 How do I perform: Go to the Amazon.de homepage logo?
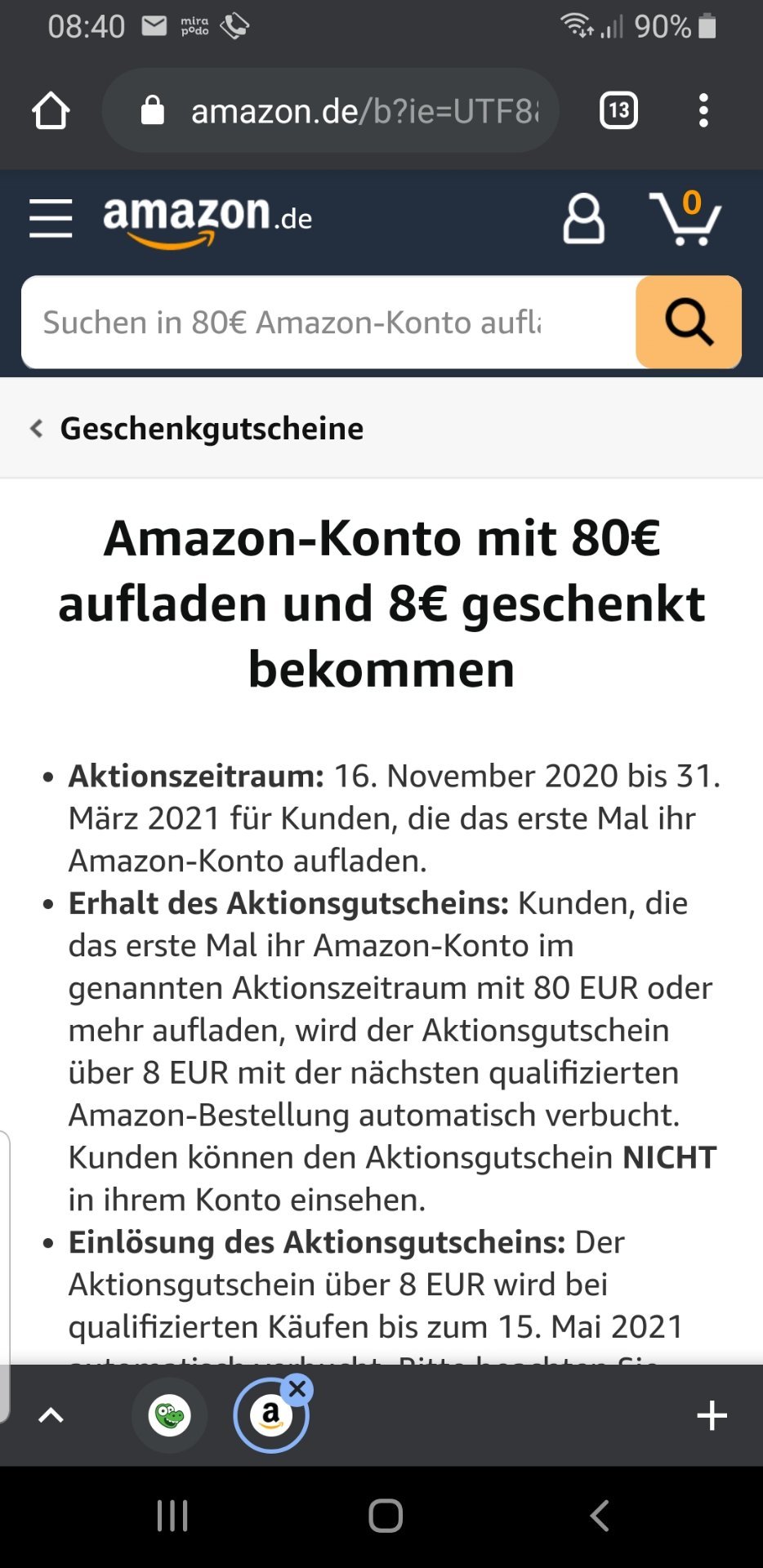coord(207,220)
